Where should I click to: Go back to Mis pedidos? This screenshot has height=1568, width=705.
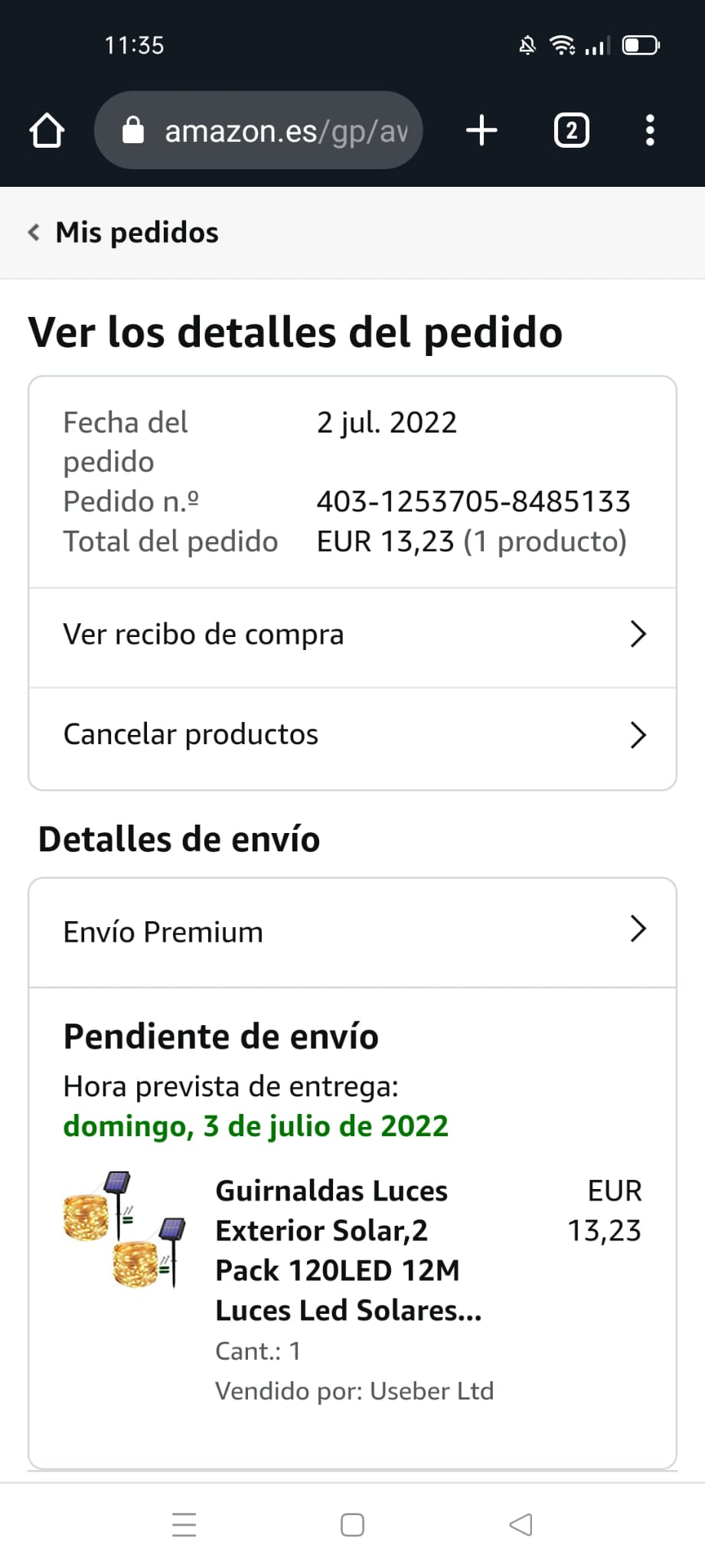(122, 233)
